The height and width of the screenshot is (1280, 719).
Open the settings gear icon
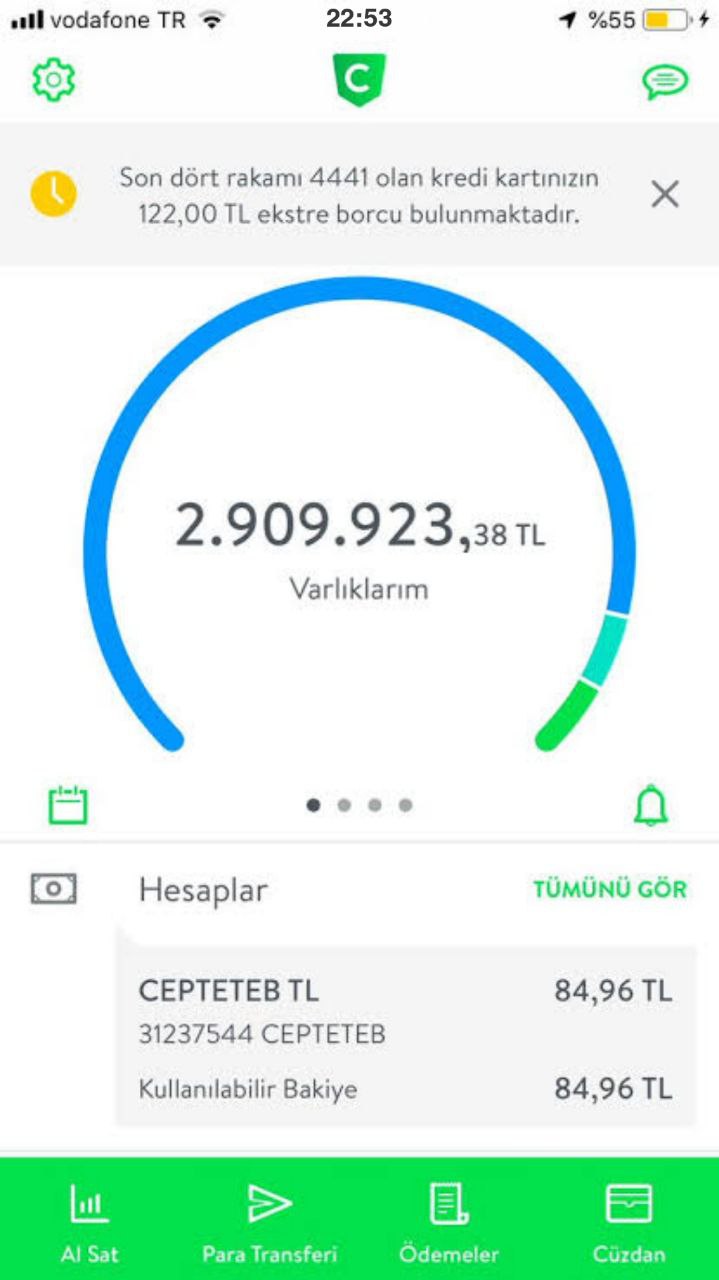(x=54, y=80)
